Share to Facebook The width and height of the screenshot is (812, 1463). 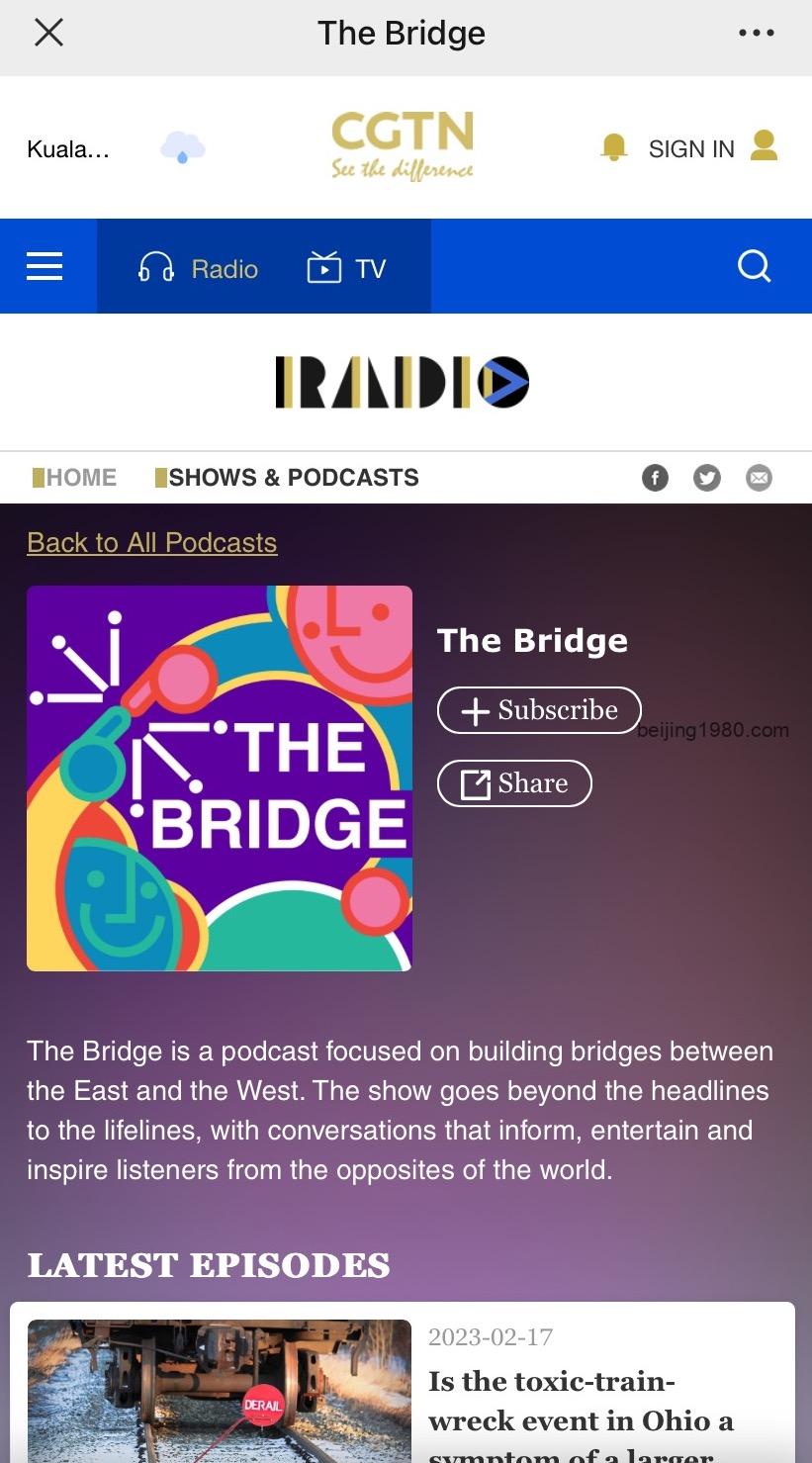[x=655, y=478]
